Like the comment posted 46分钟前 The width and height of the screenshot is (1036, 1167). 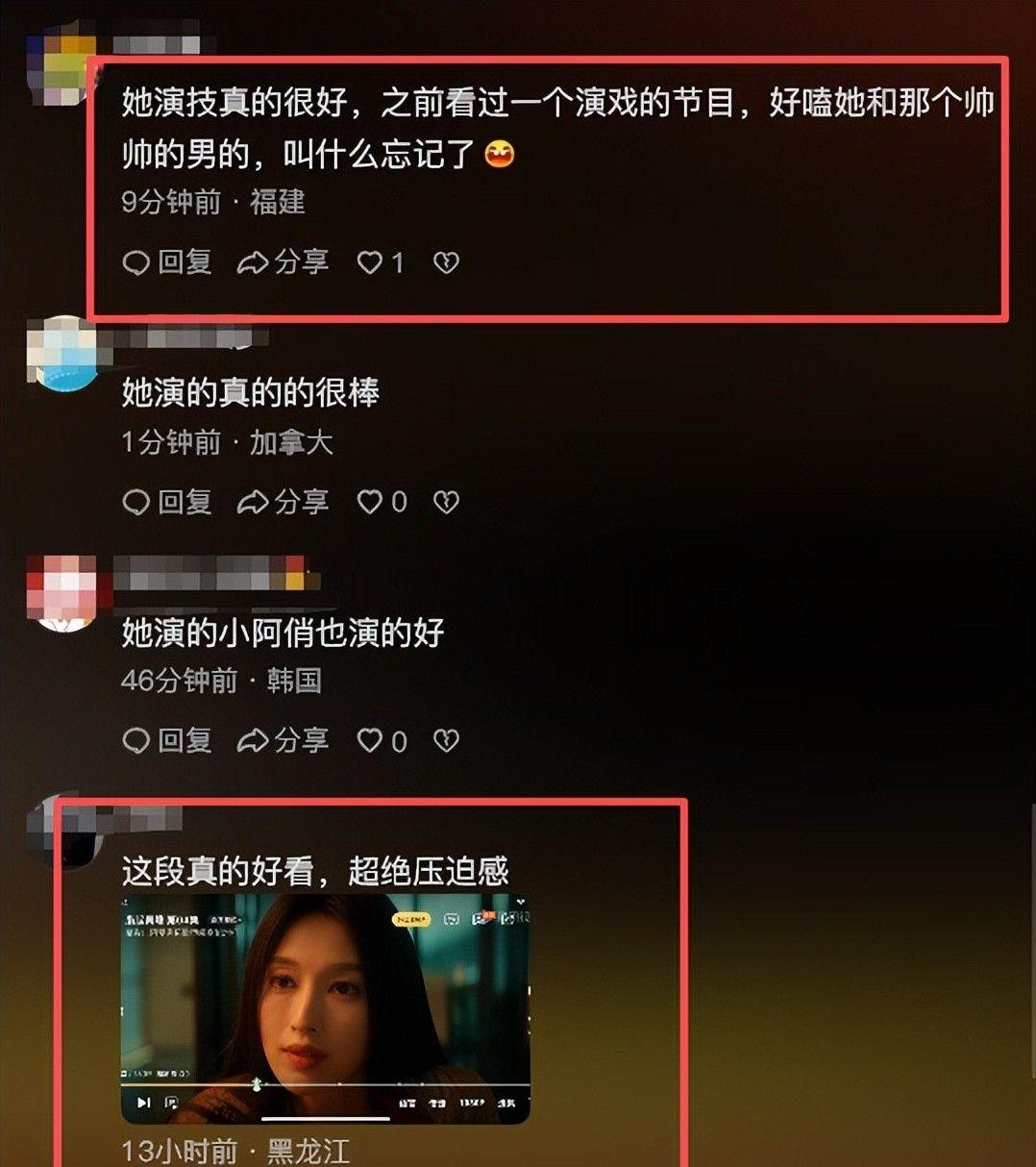[371, 740]
